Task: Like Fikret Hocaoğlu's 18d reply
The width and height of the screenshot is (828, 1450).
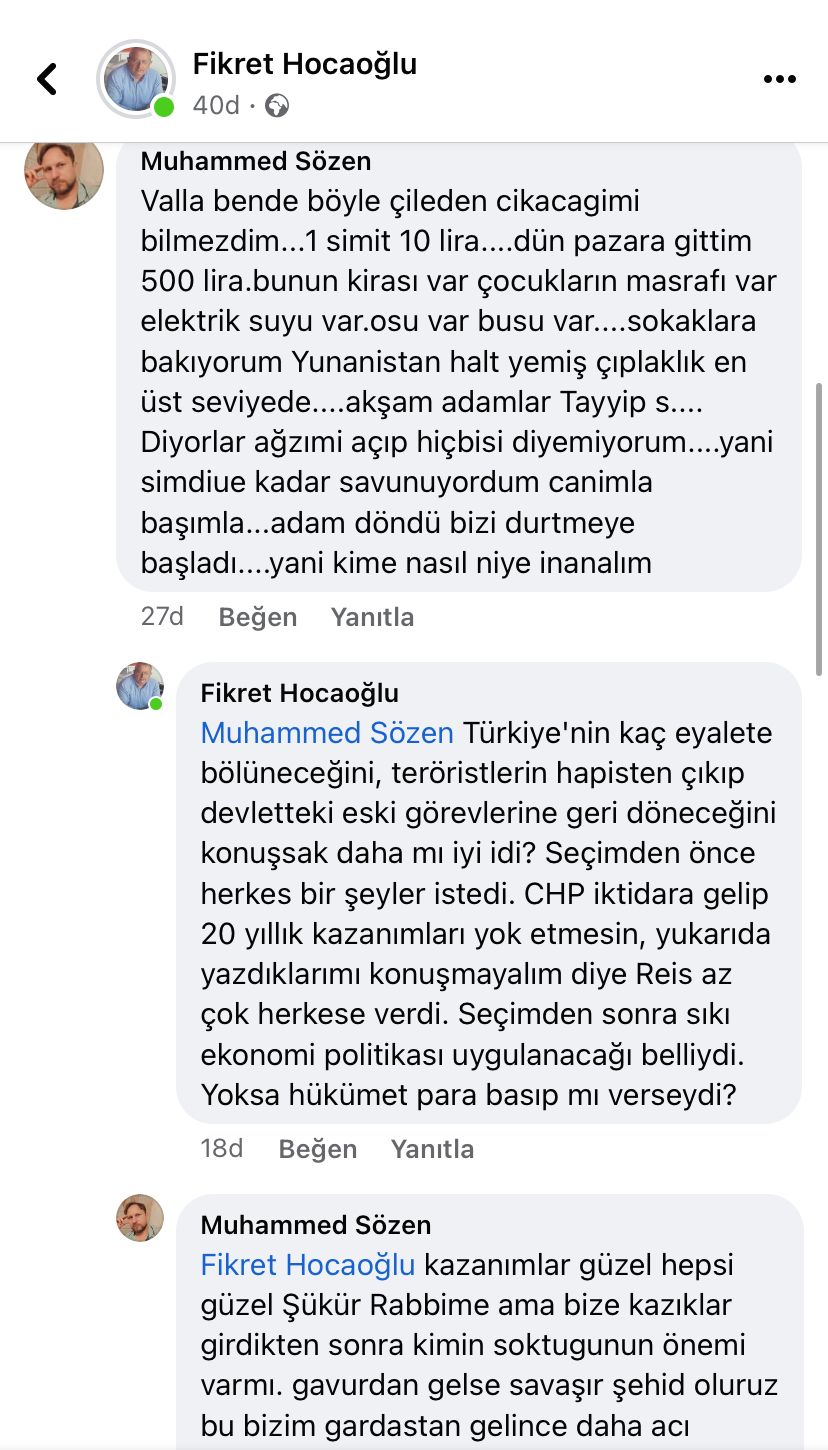Action: pyautogui.click(x=317, y=1149)
